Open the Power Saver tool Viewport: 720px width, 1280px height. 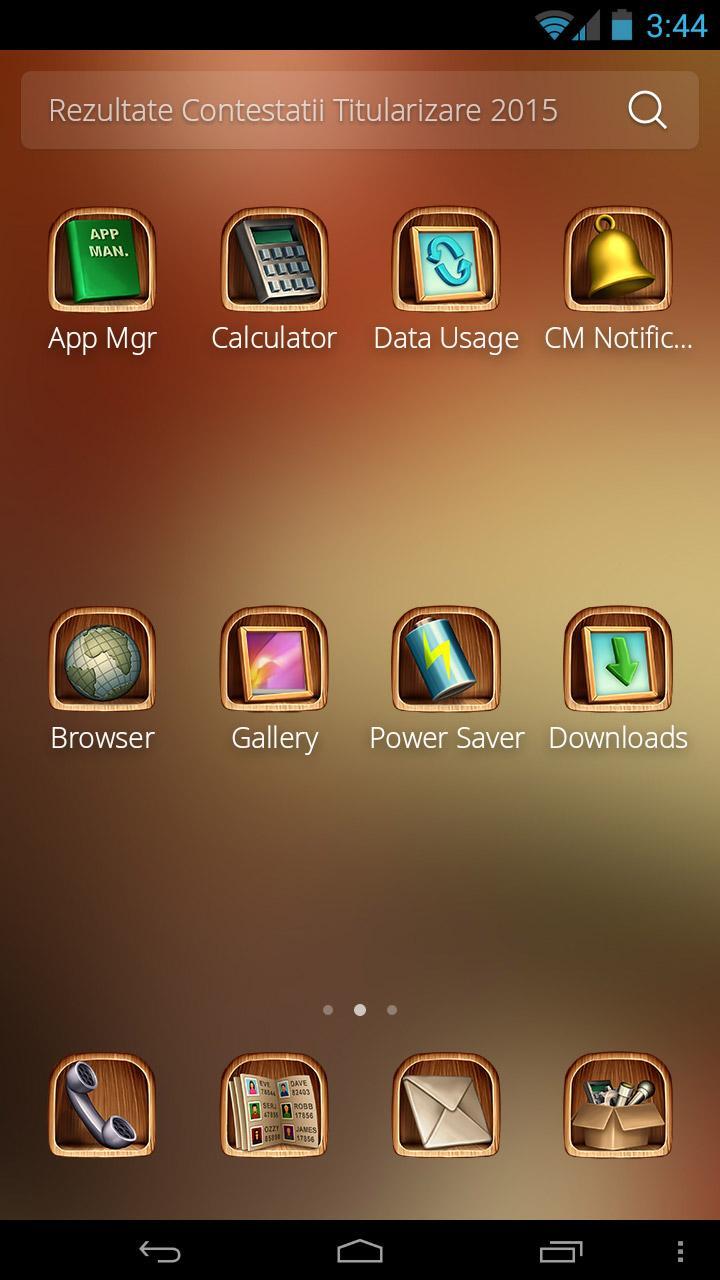pos(446,660)
